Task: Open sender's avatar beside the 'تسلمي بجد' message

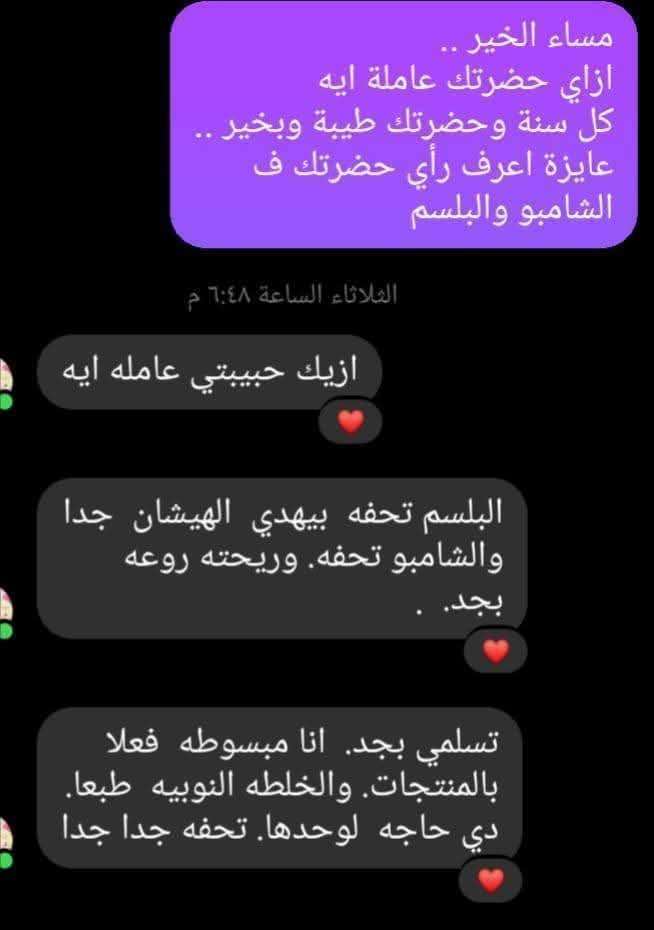Action: point(6,836)
